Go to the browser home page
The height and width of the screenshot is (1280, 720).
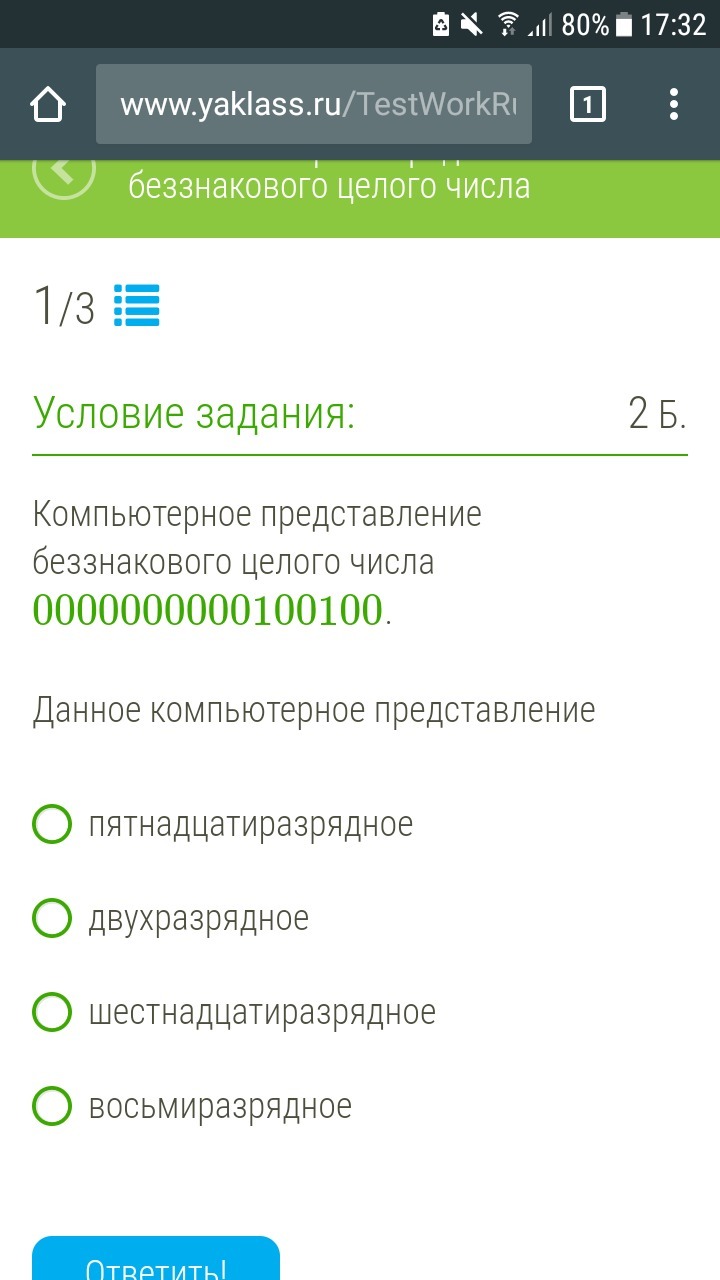pyautogui.click(x=49, y=104)
